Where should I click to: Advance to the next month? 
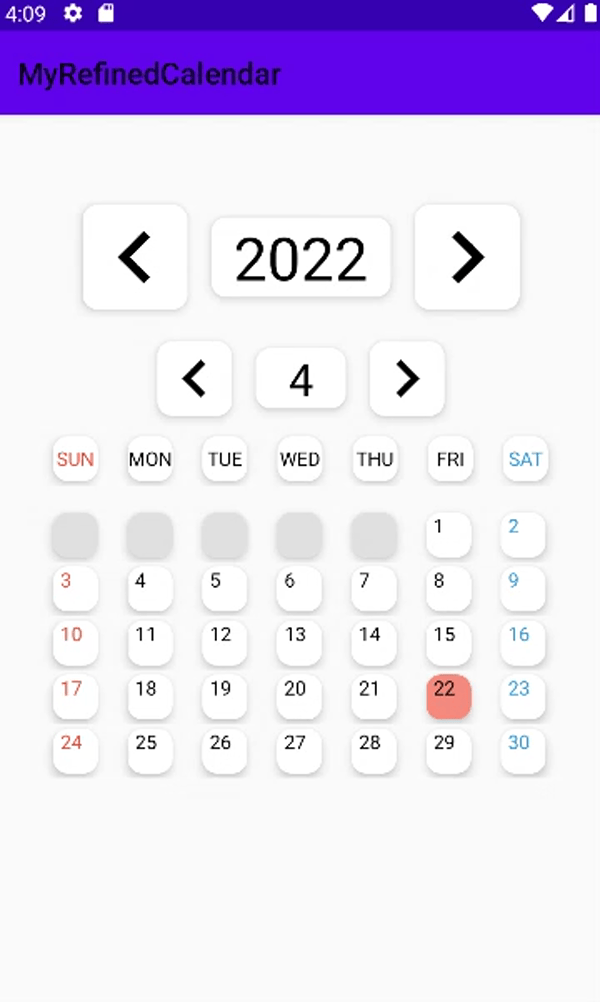point(407,378)
